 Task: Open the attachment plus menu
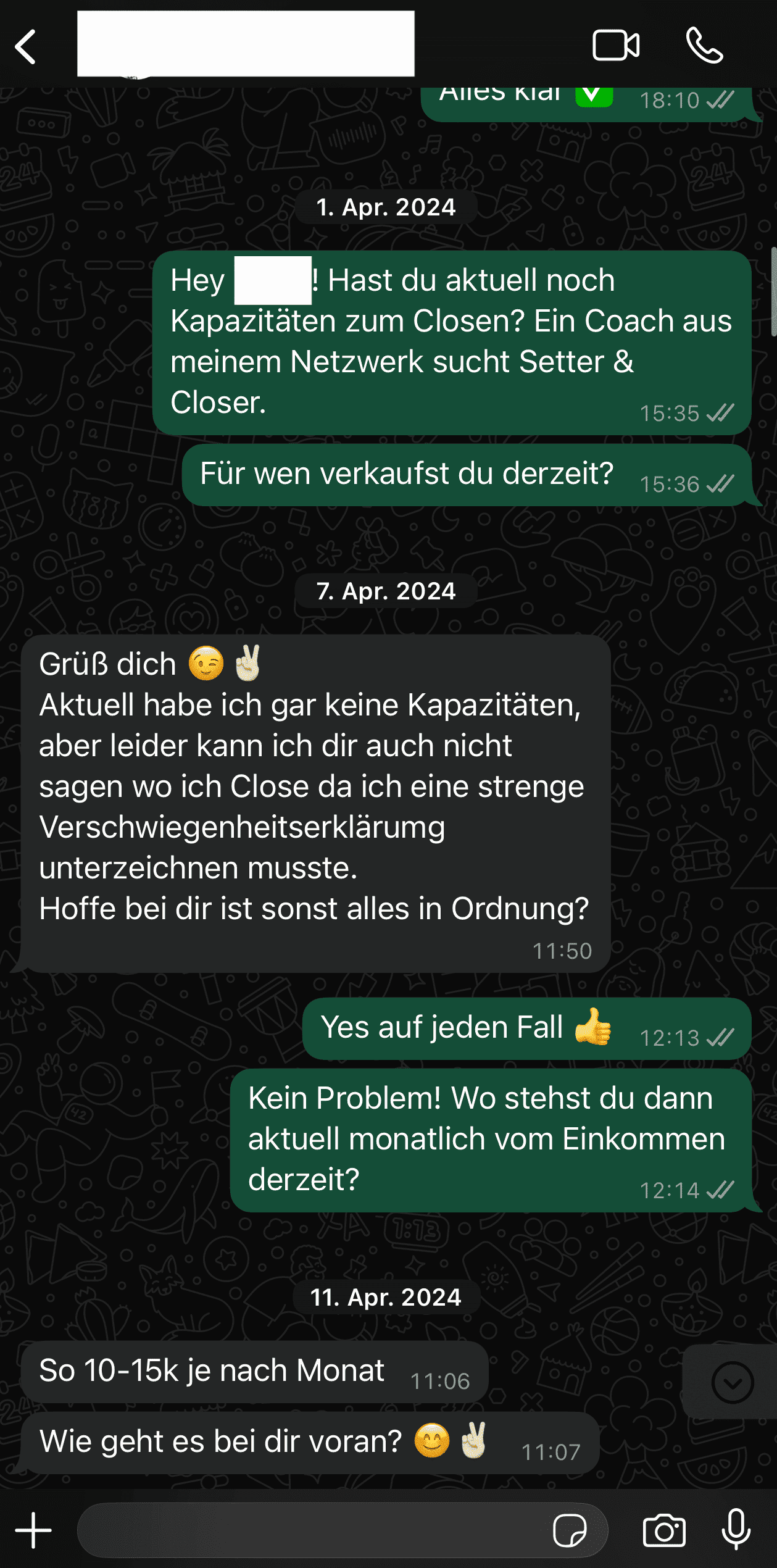(33, 1530)
